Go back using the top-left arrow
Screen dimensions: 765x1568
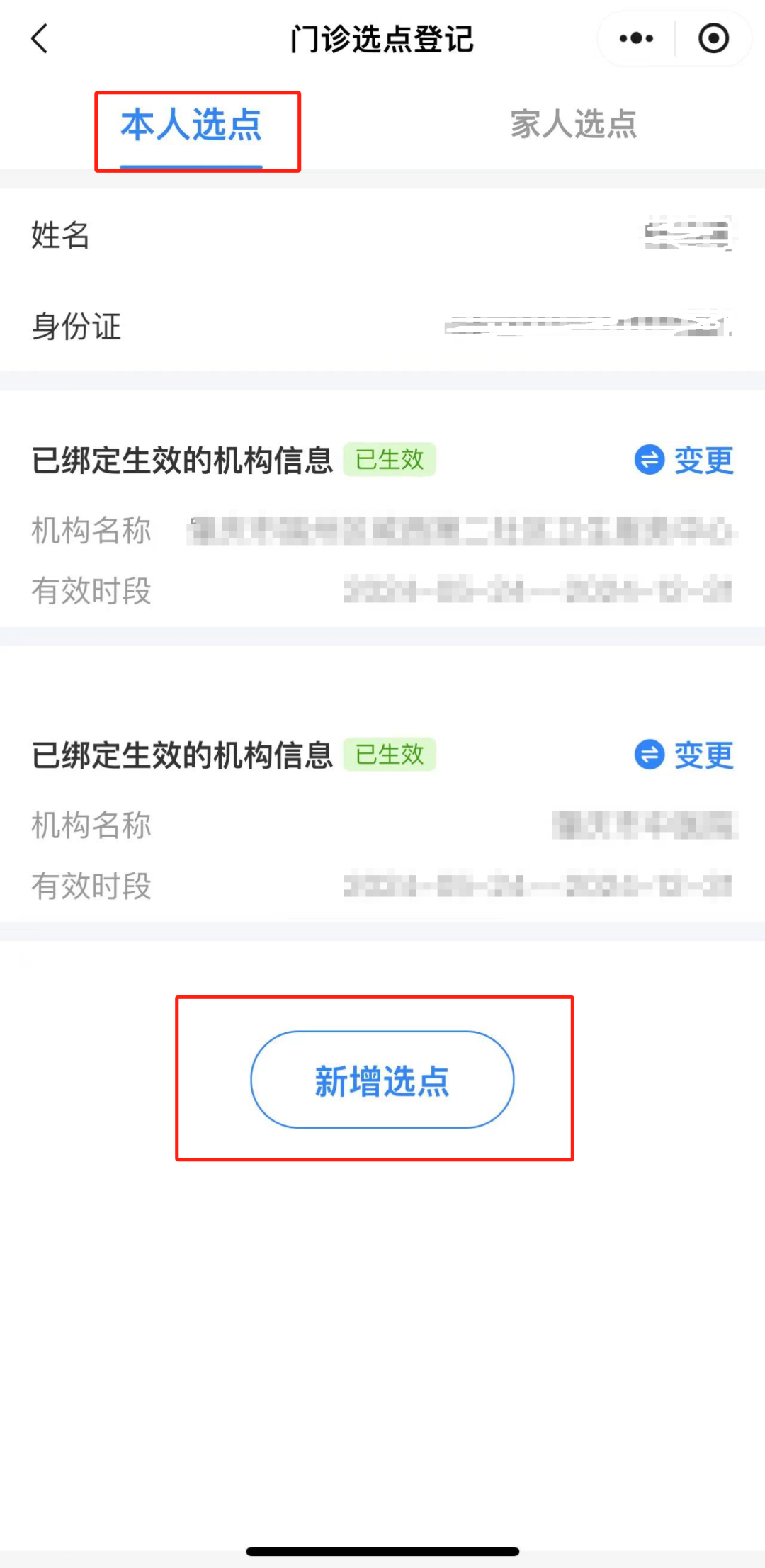click(x=40, y=39)
